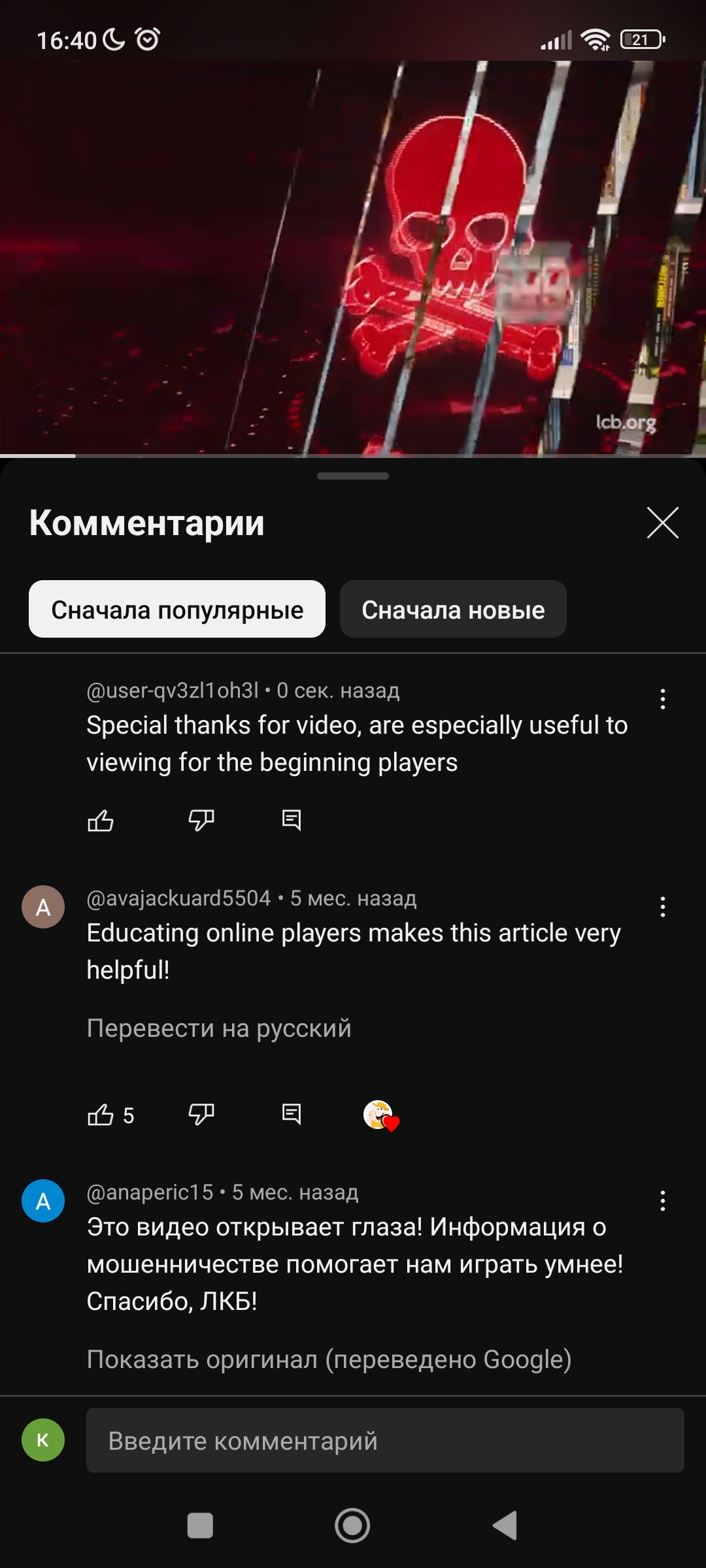This screenshot has width=706, height=1568.
Task: Switch to Сначала новые sorting
Action: [453, 610]
